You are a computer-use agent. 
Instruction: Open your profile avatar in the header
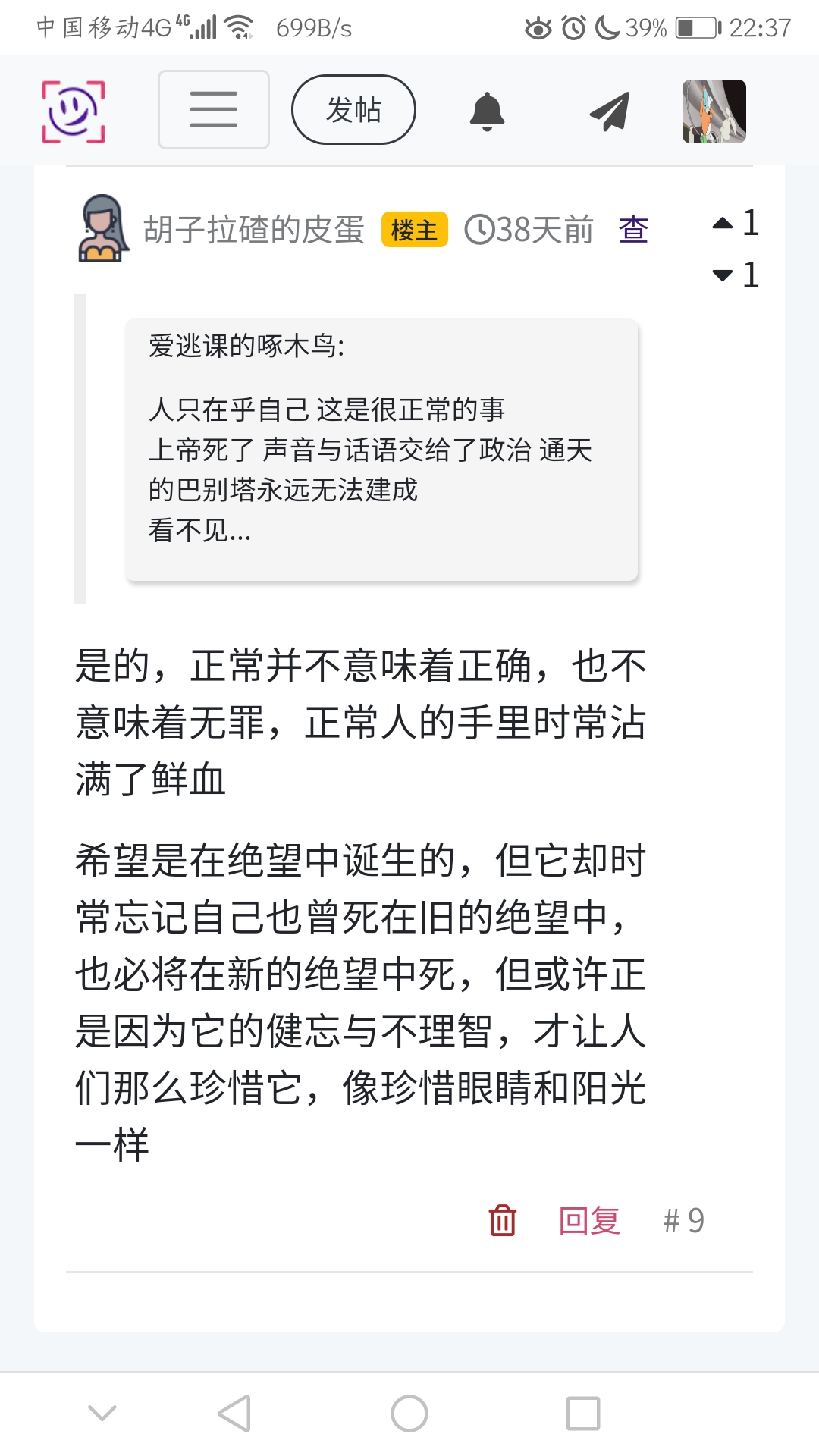pos(714,111)
